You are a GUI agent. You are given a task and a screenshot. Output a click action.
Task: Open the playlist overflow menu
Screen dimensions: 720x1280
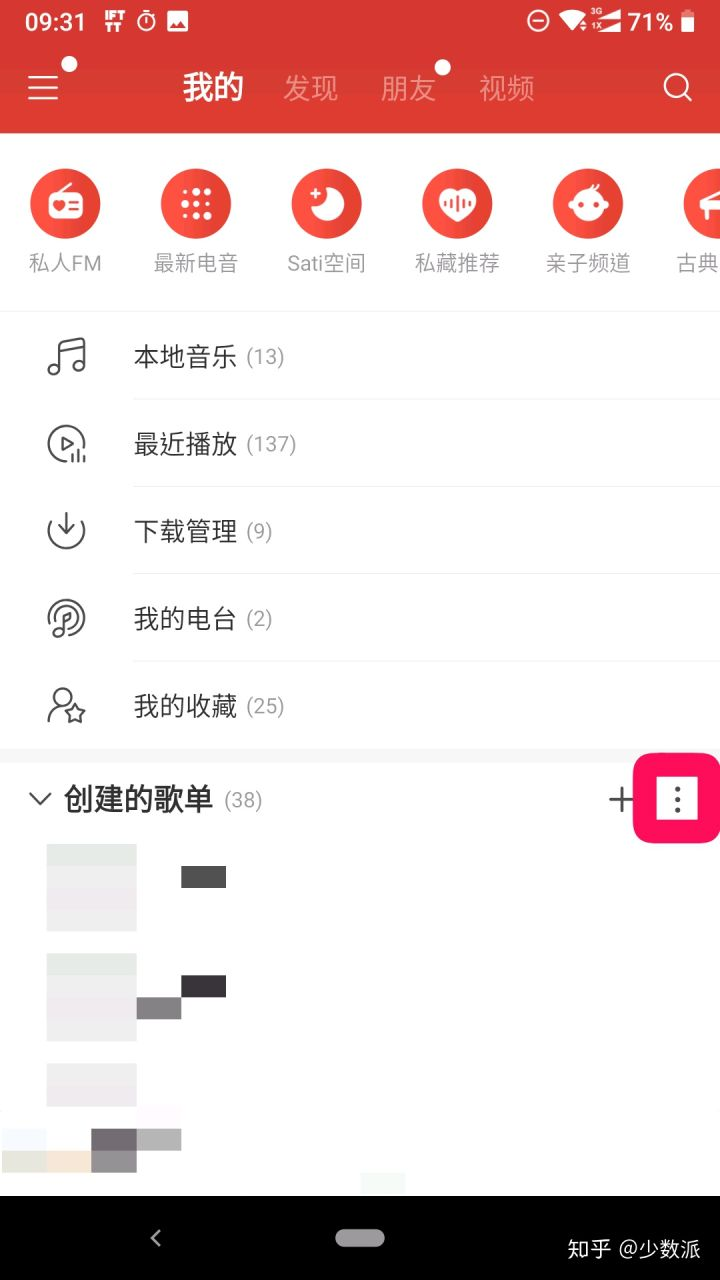678,799
